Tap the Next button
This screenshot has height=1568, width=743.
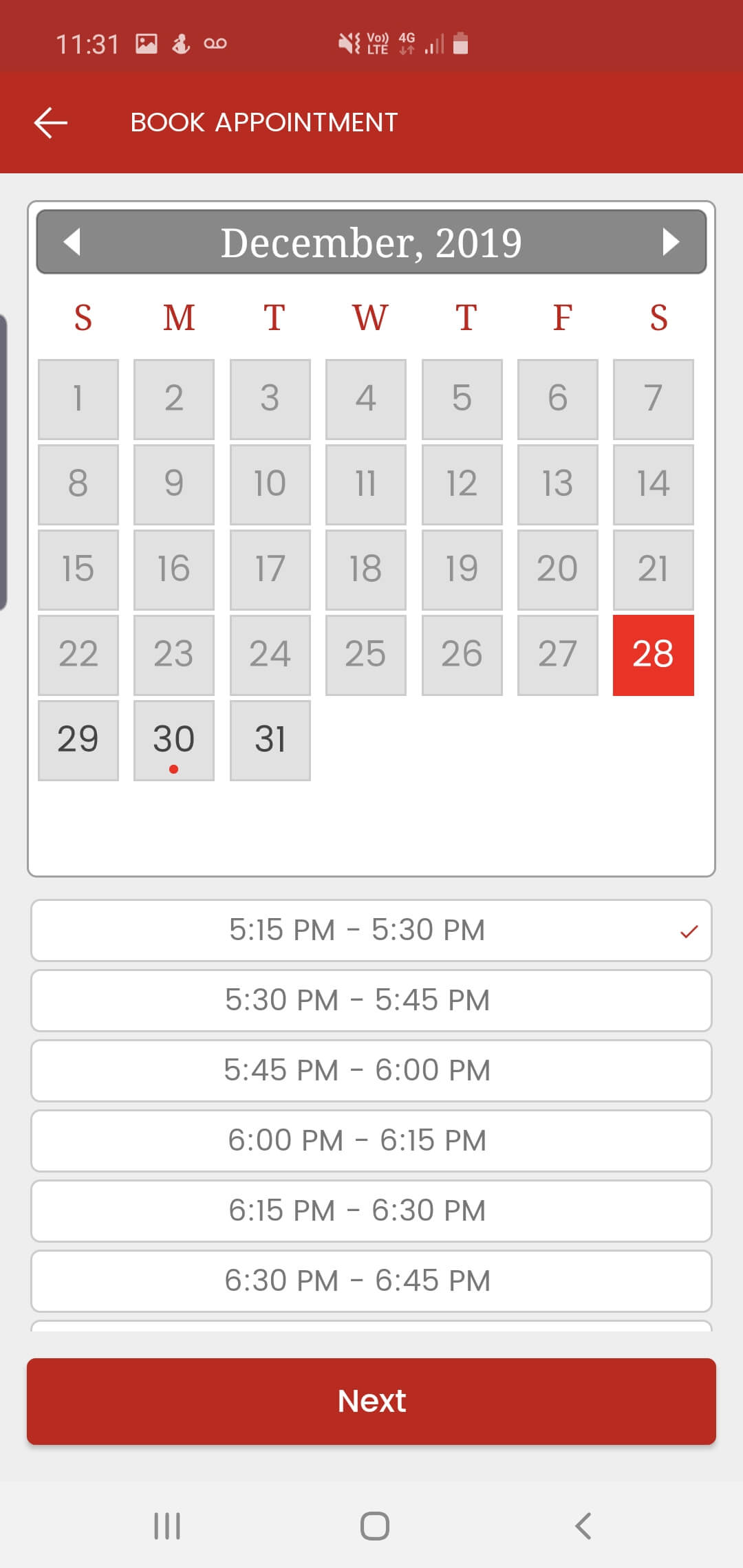[371, 1401]
